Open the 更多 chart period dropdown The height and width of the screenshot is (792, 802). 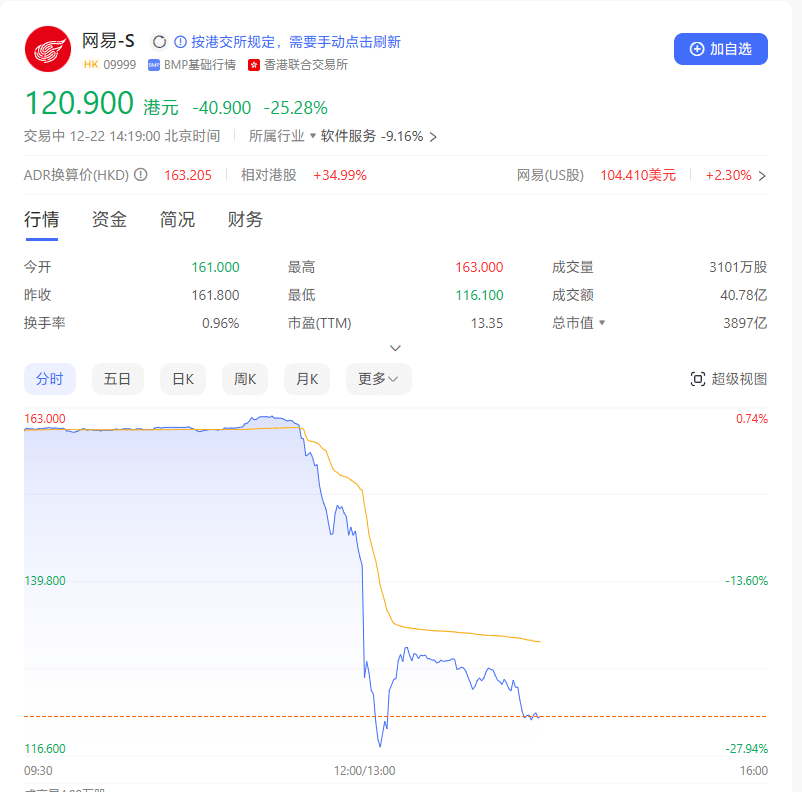(378, 379)
